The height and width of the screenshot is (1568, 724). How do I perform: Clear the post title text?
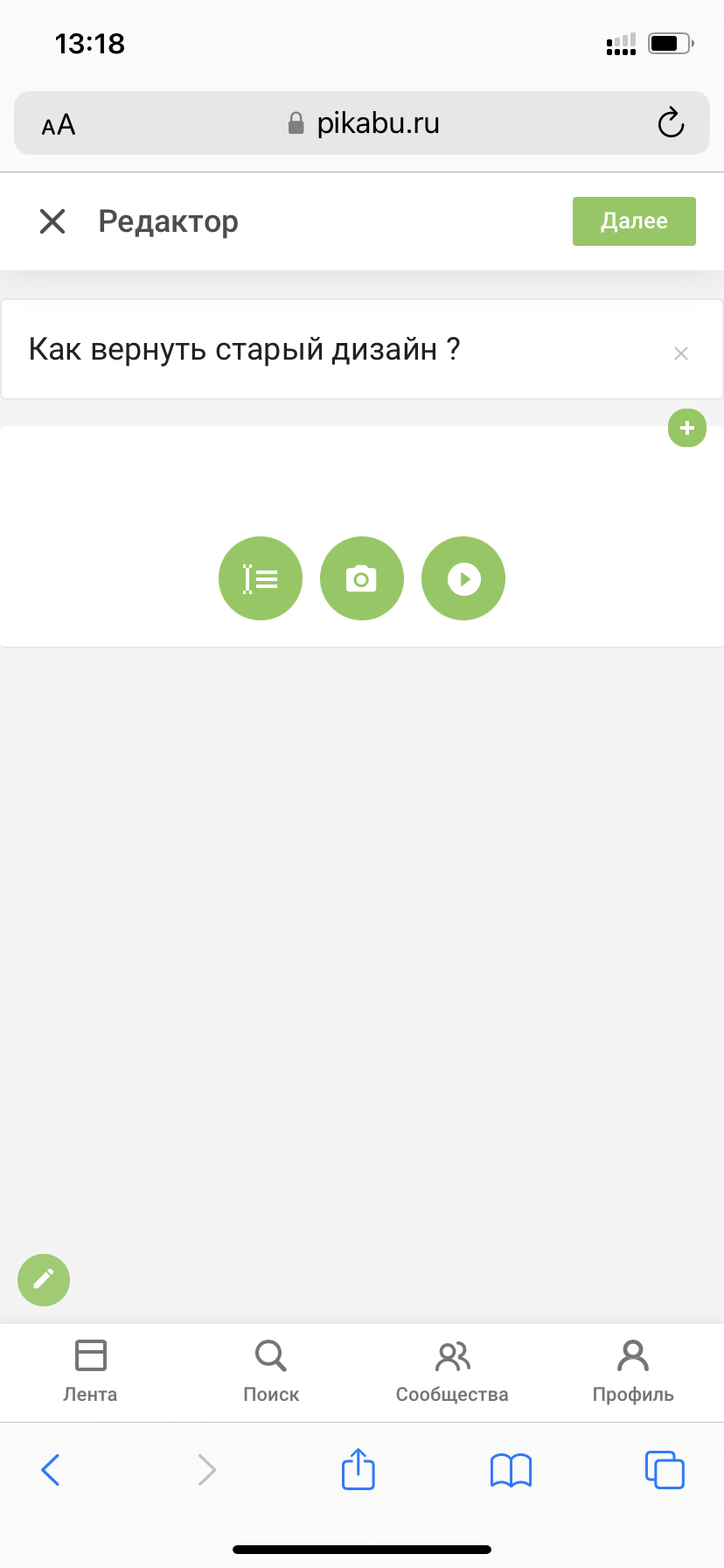681,353
